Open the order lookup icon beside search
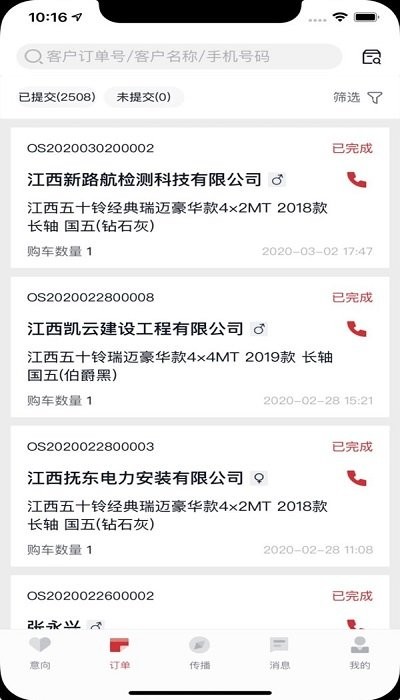Screen dimensions: 400x700 (x=371, y=57)
